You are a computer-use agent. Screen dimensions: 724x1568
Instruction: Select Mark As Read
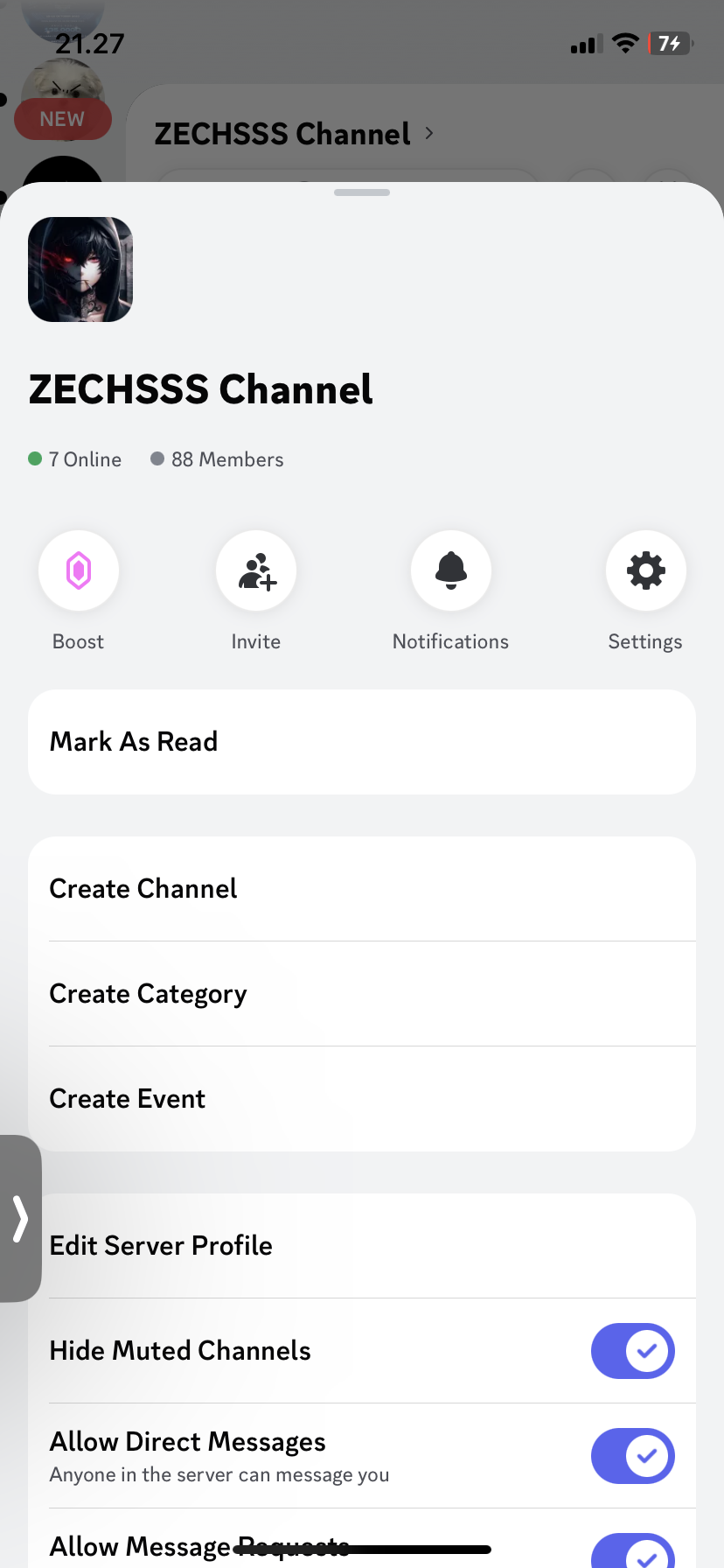click(x=362, y=742)
